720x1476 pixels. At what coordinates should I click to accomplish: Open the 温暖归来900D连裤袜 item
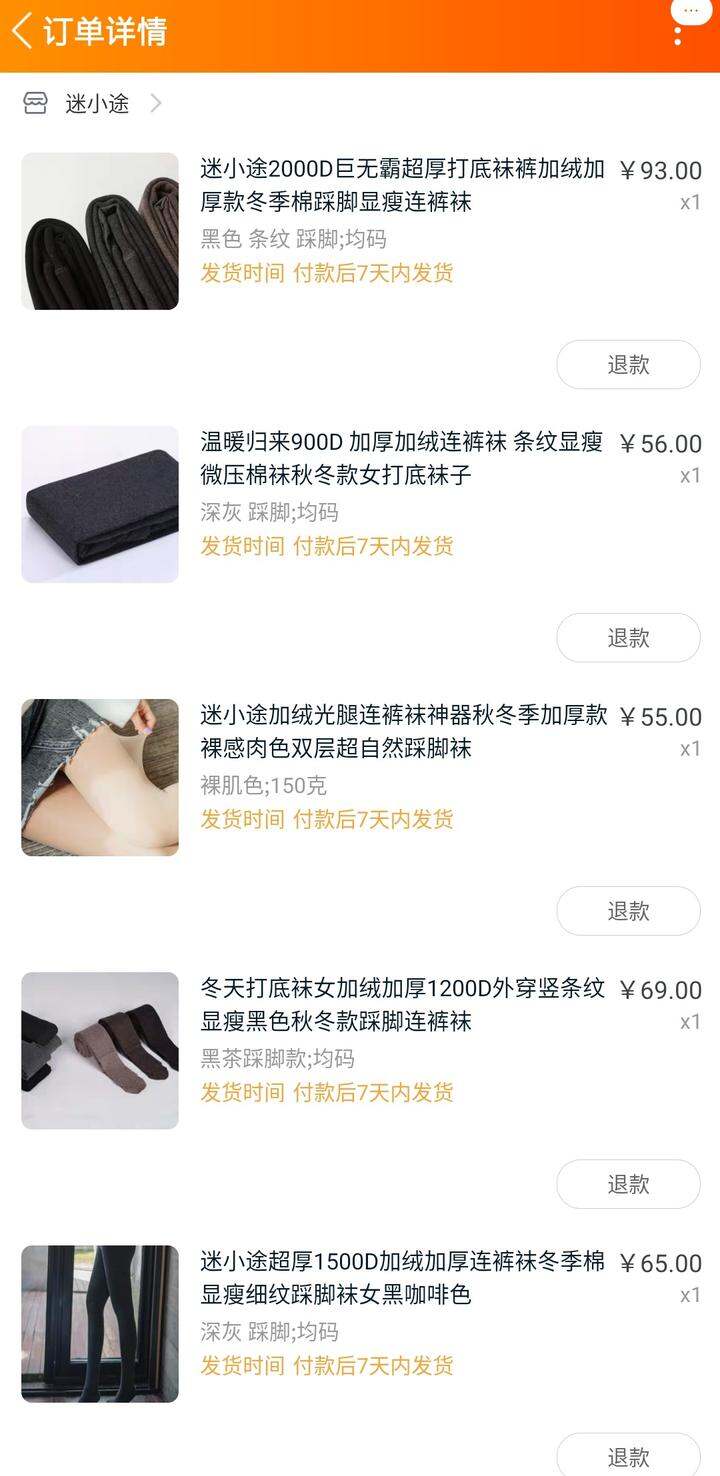click(360, 504)
